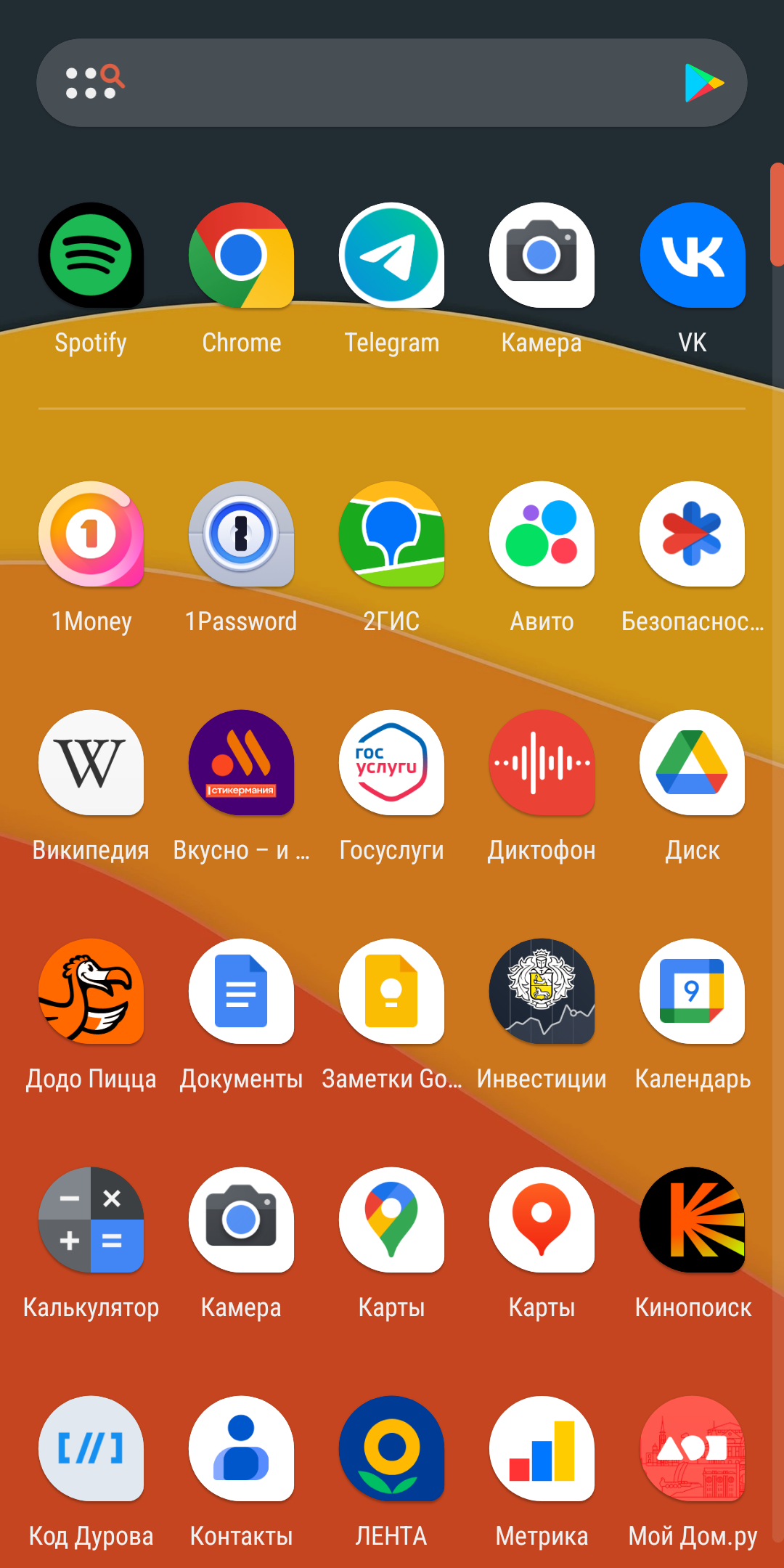Open the Play Store icon in search bar
Screen dimensions: 784x1568
point(703,83)
